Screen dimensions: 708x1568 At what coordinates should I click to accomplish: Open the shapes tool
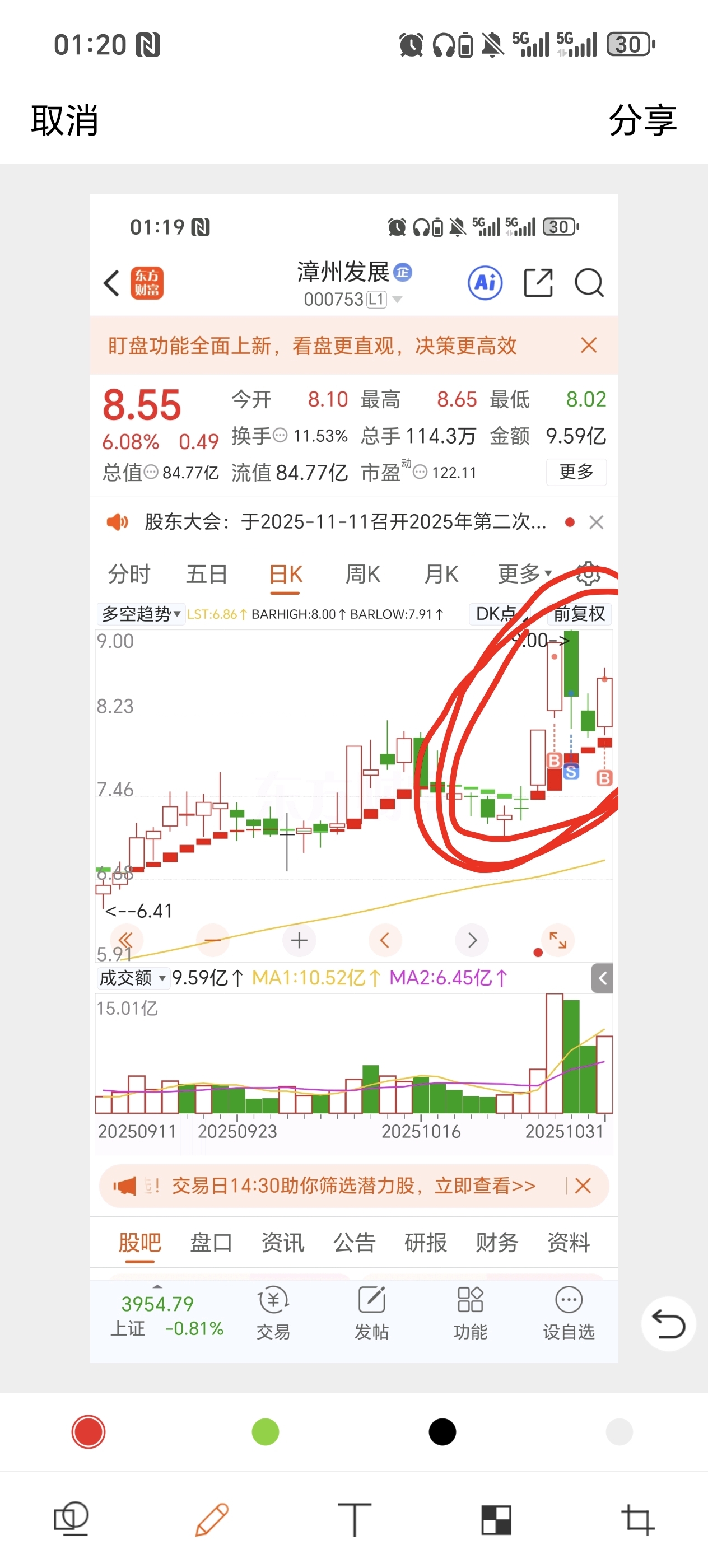point(71,1519)
